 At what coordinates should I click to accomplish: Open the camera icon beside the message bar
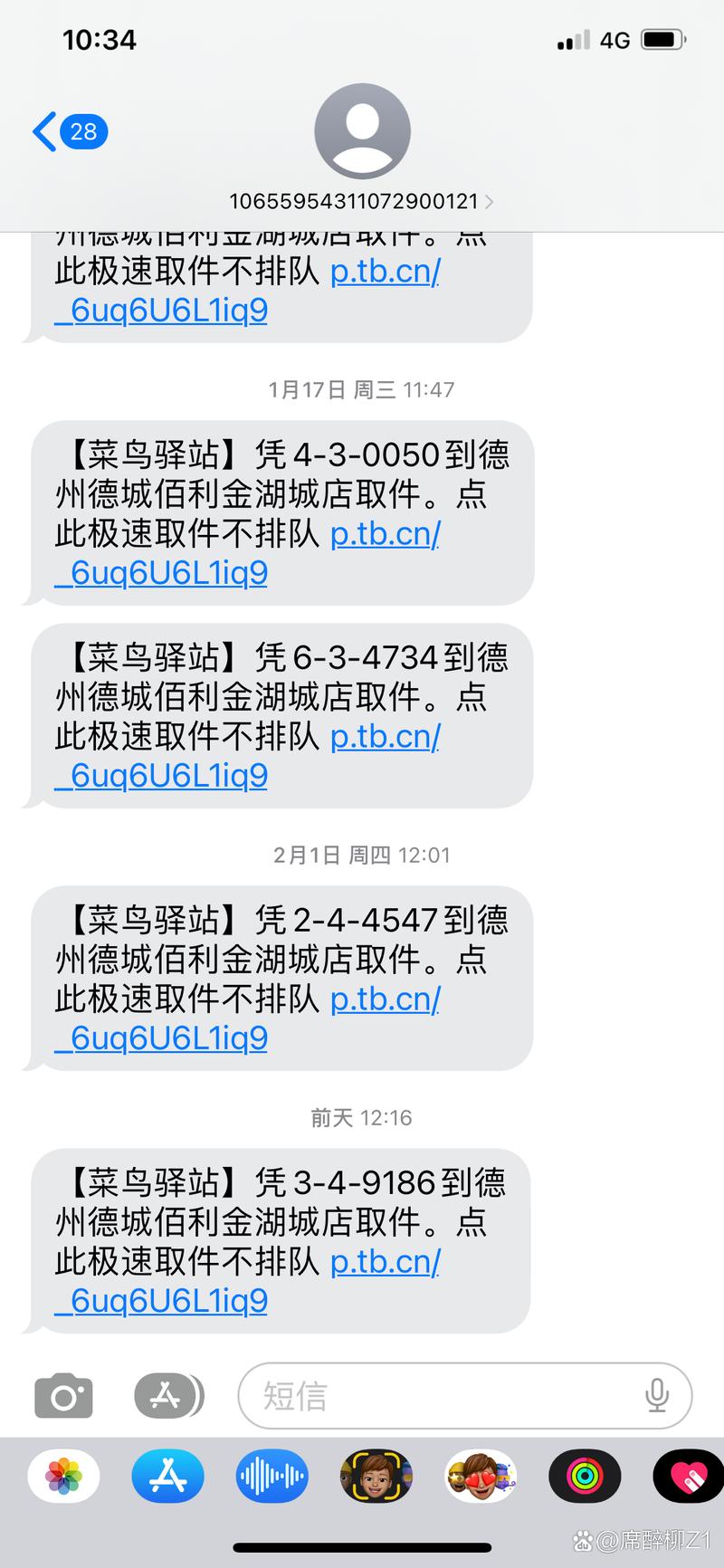pyautogui.click(x=63, y=1395)
